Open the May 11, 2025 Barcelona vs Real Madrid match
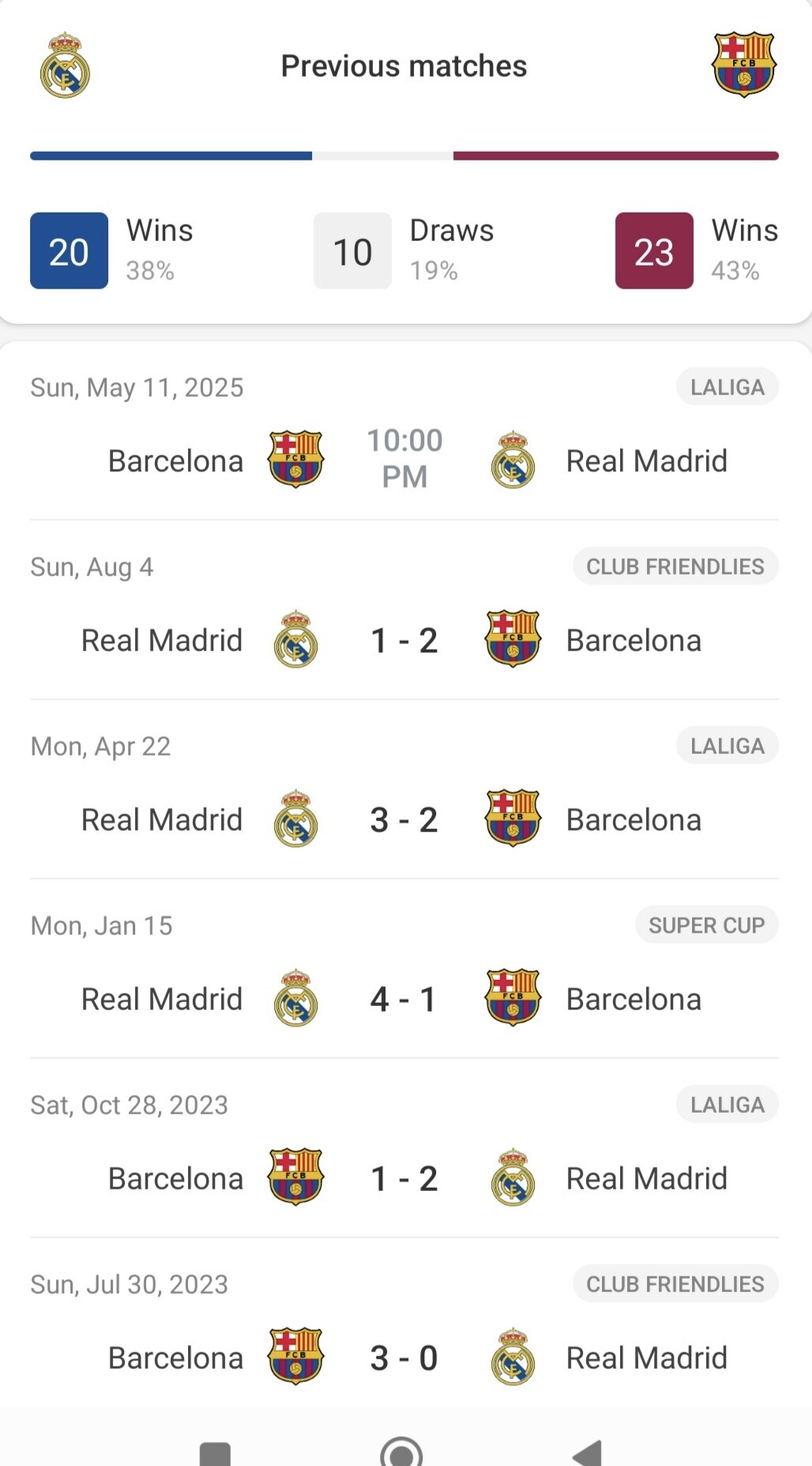Image resolution: width=812 pixels, height=1466 pixels. pyautogui.click(x=404, y=432)
